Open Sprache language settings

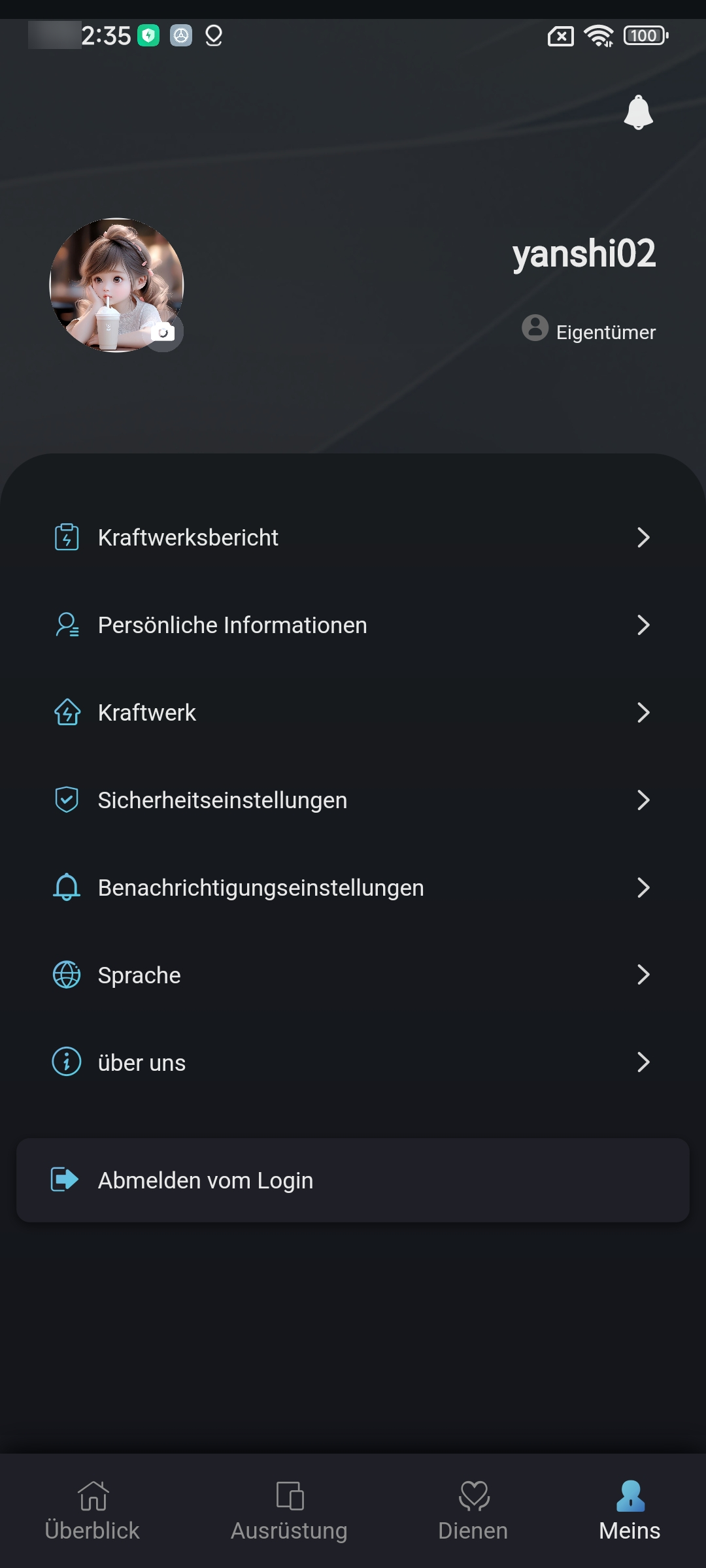pos(353,975)
